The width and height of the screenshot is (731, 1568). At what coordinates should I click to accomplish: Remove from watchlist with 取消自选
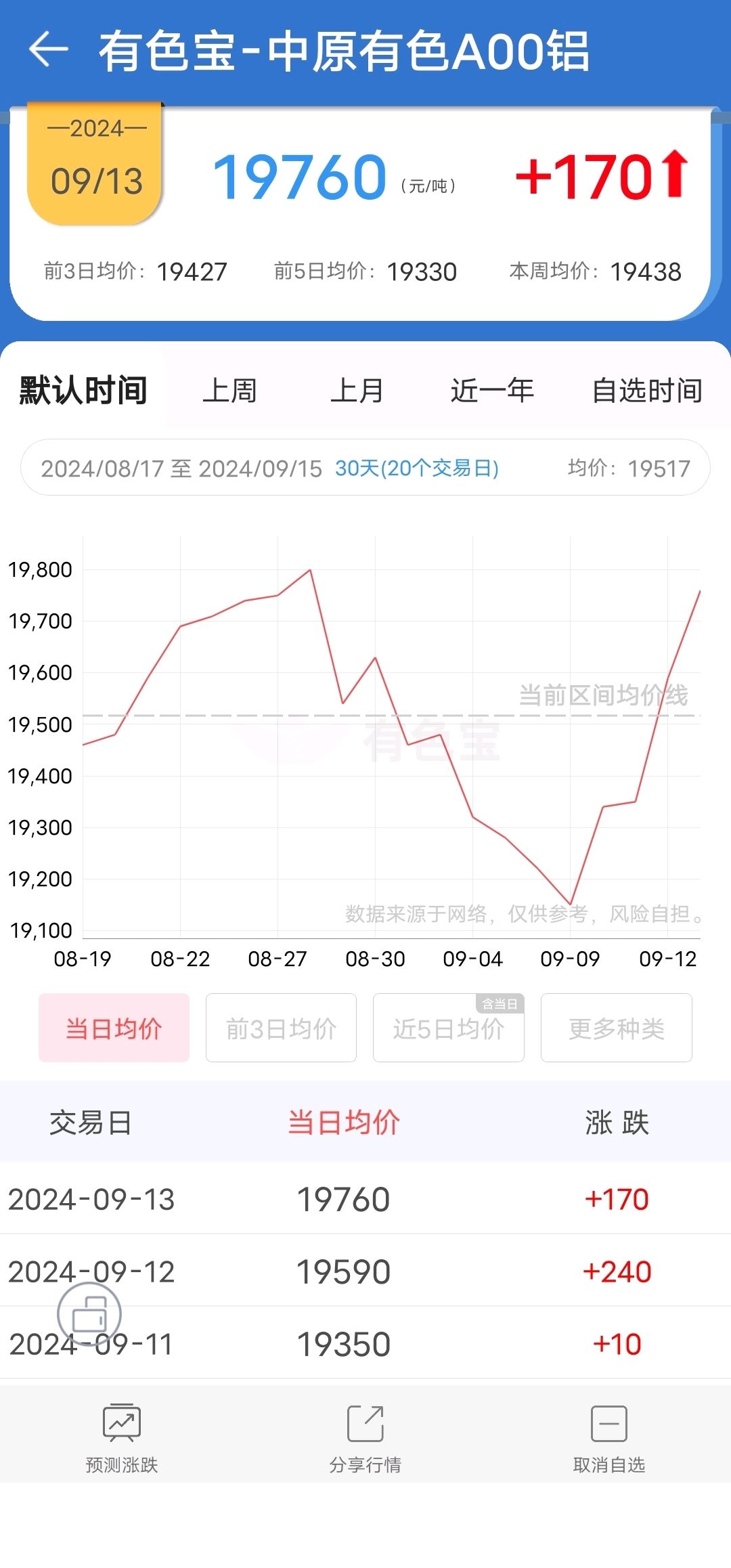click(609, 1439)
